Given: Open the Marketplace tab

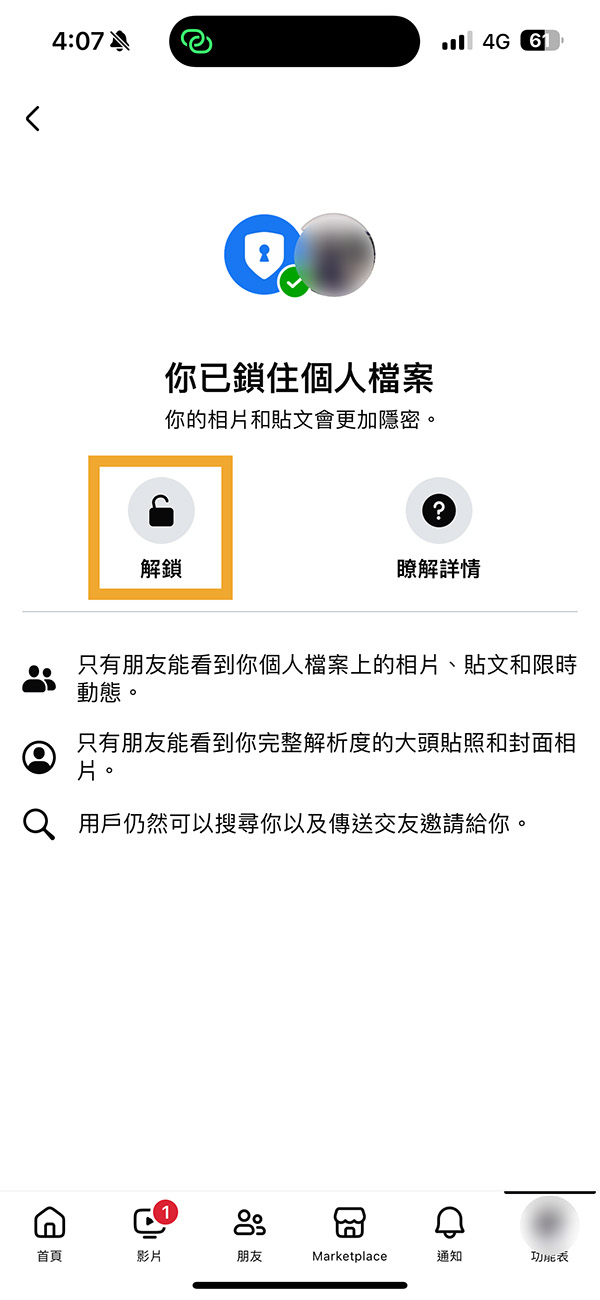Looking at the screenshot, I should point(349,1233).
